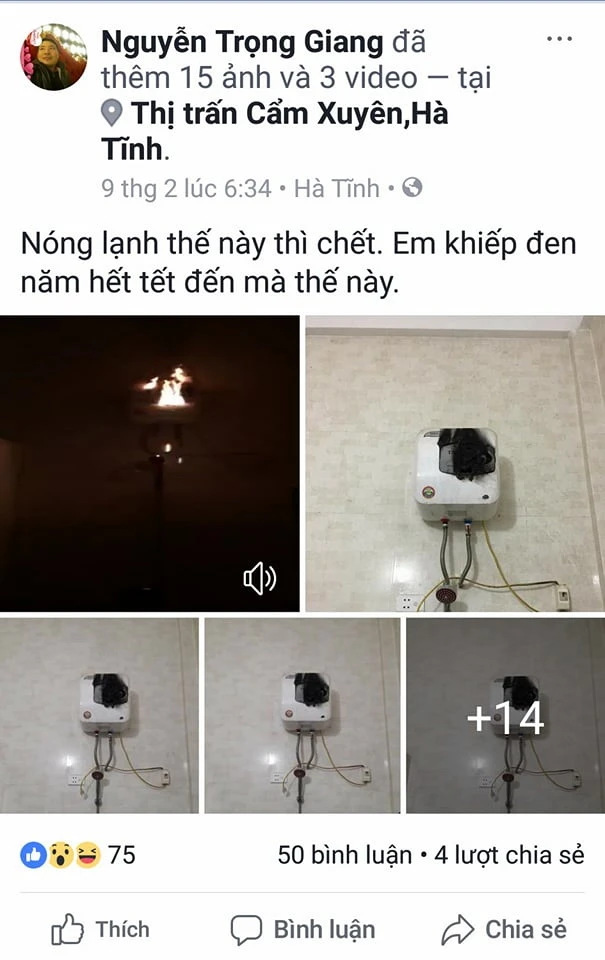The width and height of the screenshot is (605, 960).
Task: Unmute the video with the speaker icon
Action: pos(260,577)
